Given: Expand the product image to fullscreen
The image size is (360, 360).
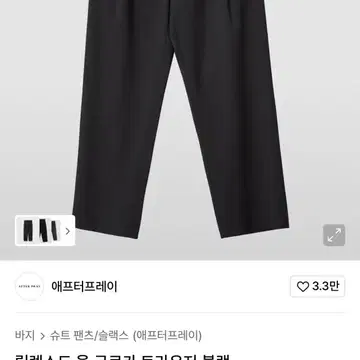Looking at the screenshot, I should click(334, 235).
